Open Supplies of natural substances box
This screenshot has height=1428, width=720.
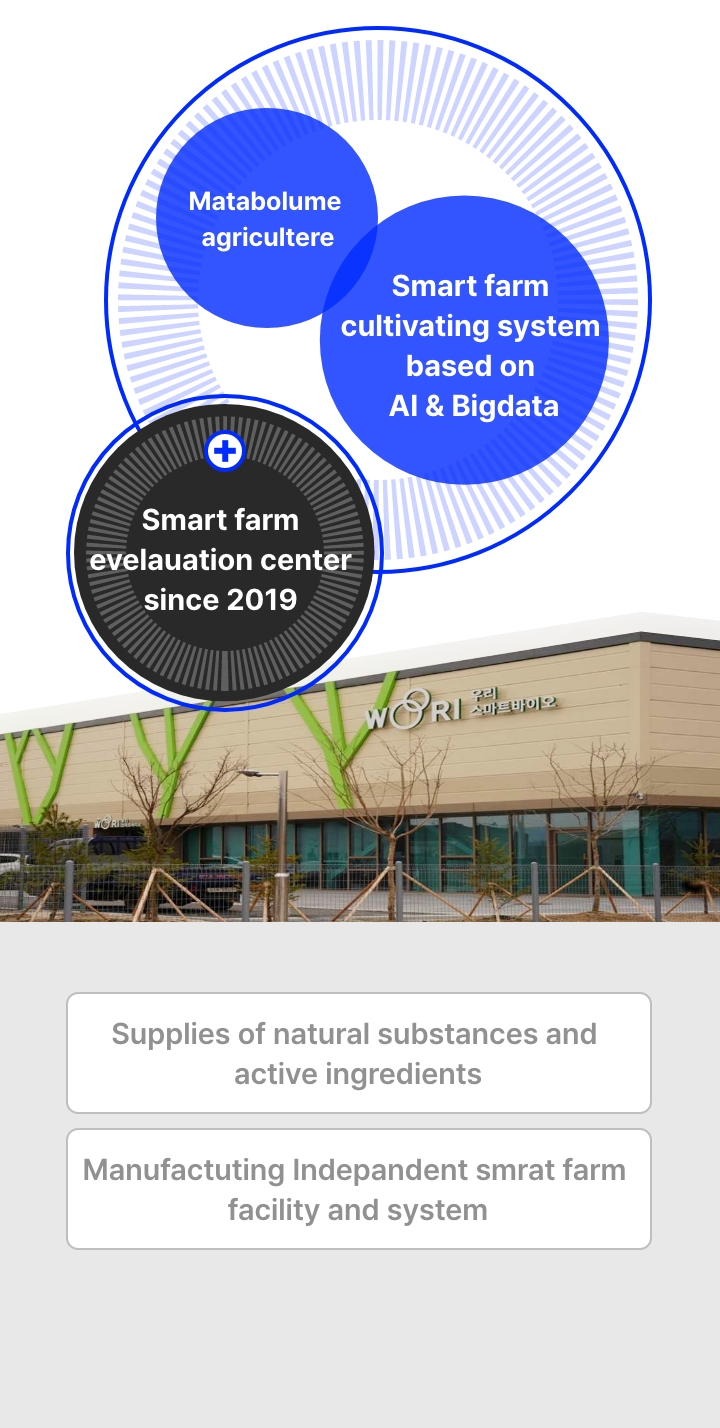click(x=358, y=1053)
